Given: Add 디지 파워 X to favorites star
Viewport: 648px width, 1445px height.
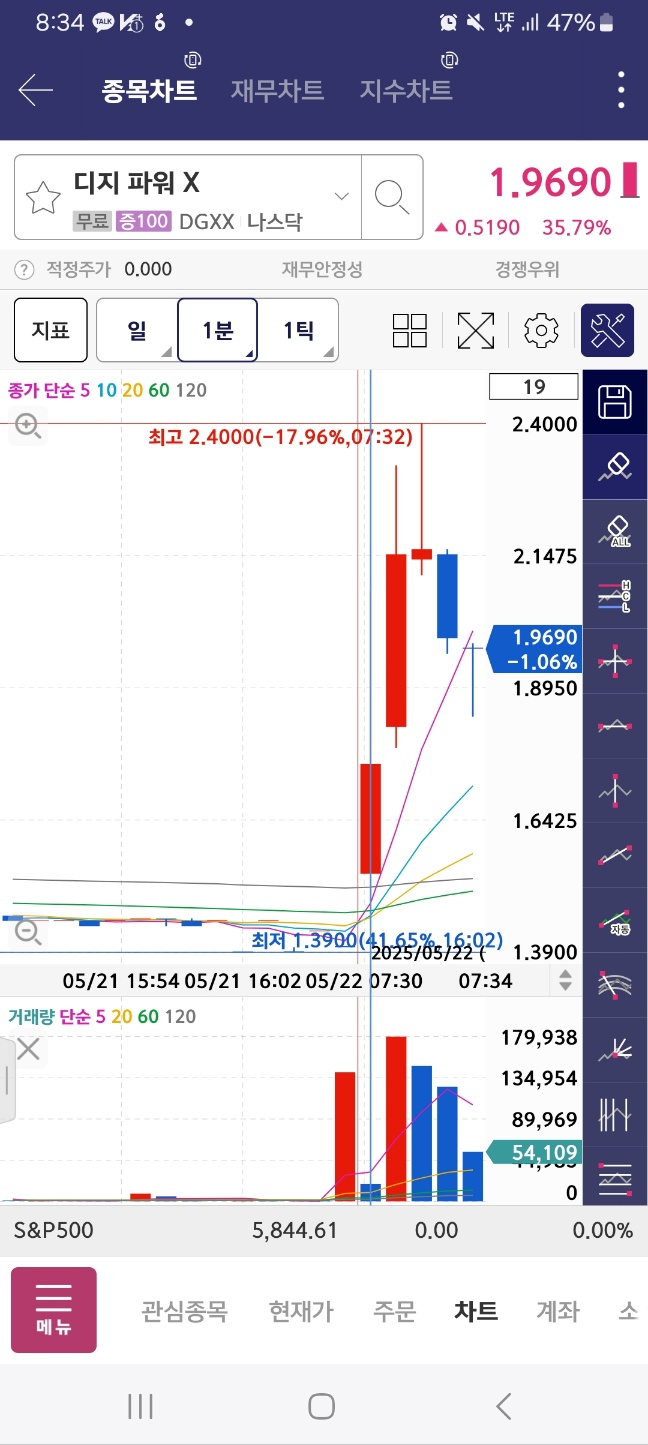Looking at the screenshot, I should coord(43,198).
